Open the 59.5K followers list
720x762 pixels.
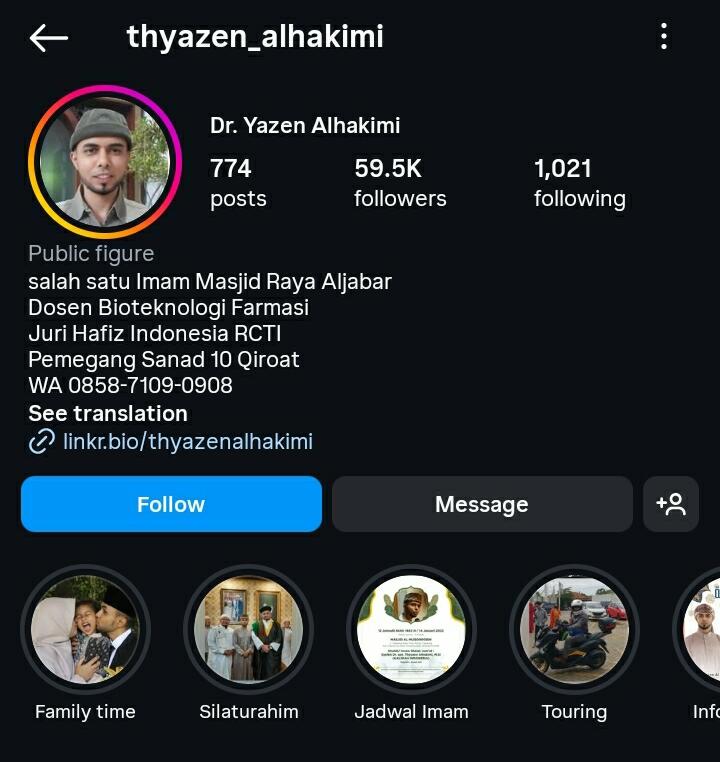click(x=400, y=182)
